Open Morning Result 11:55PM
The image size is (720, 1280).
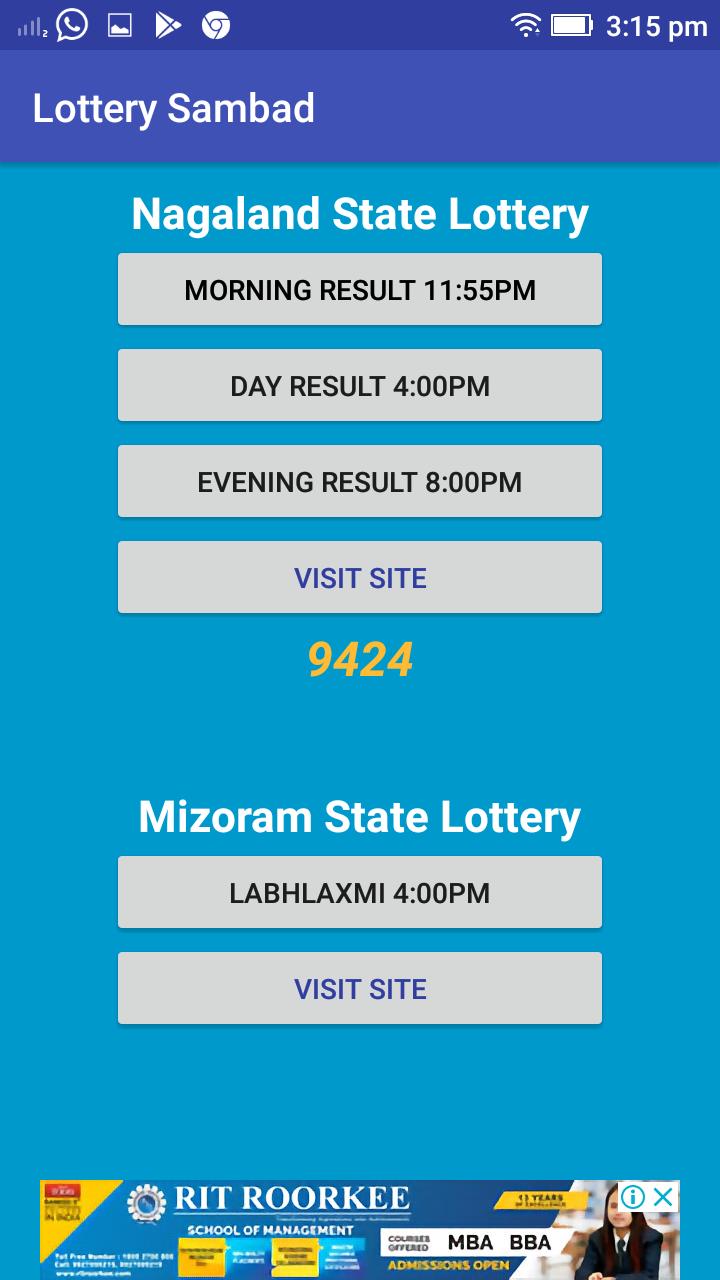coord(360,290)
